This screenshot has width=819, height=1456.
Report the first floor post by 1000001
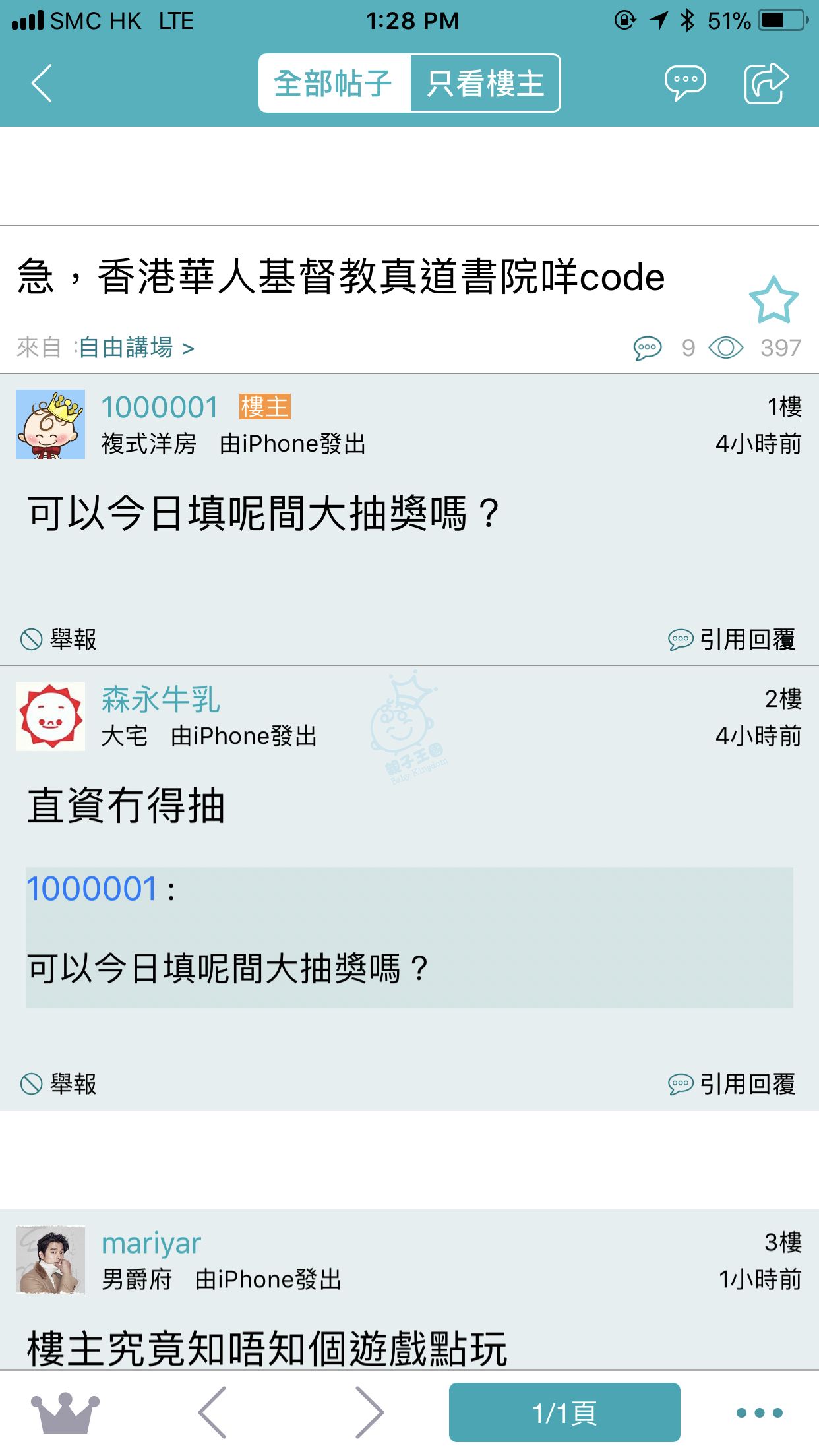59,639
